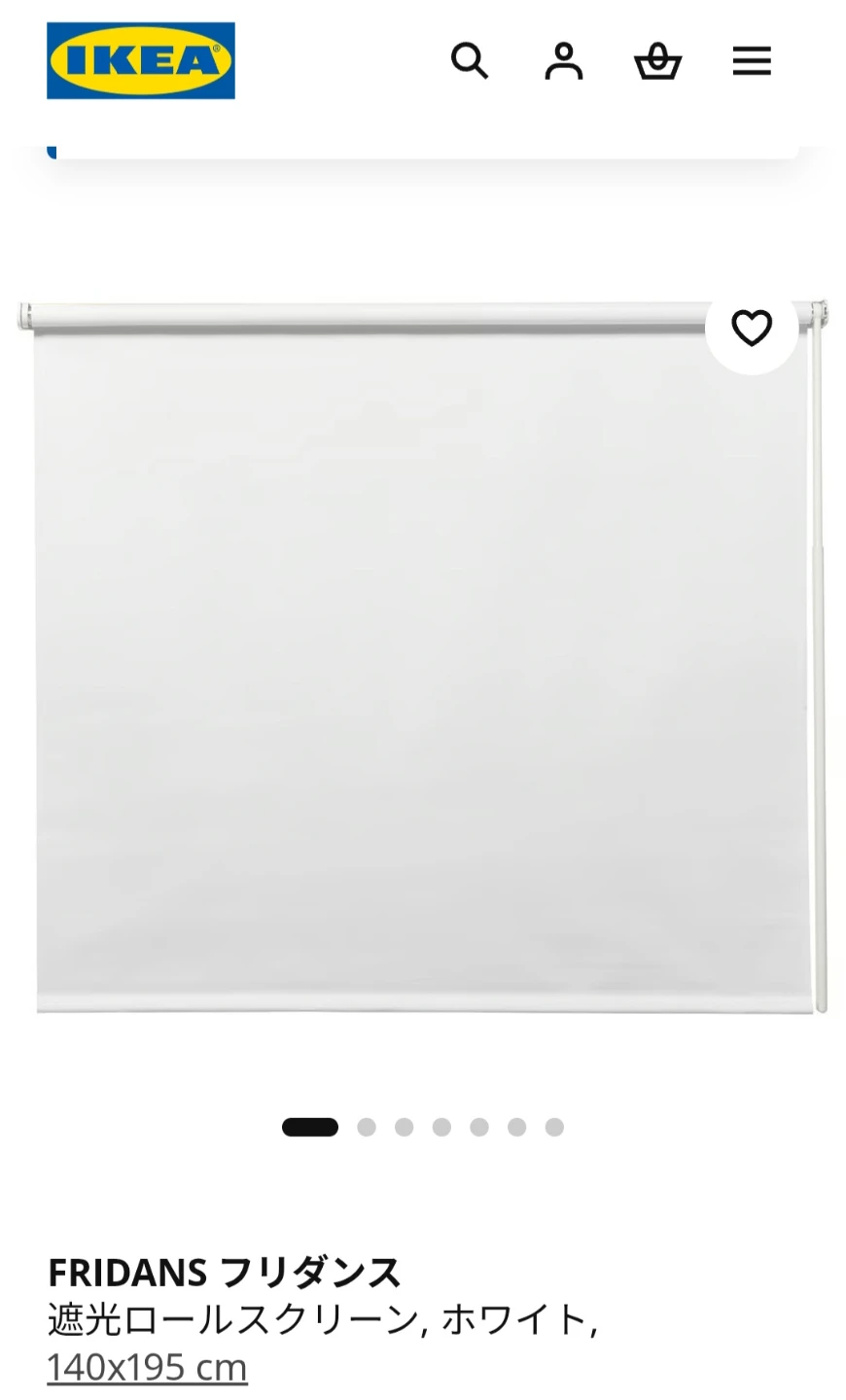Open the hamburger menu

[x=752, y=61]
